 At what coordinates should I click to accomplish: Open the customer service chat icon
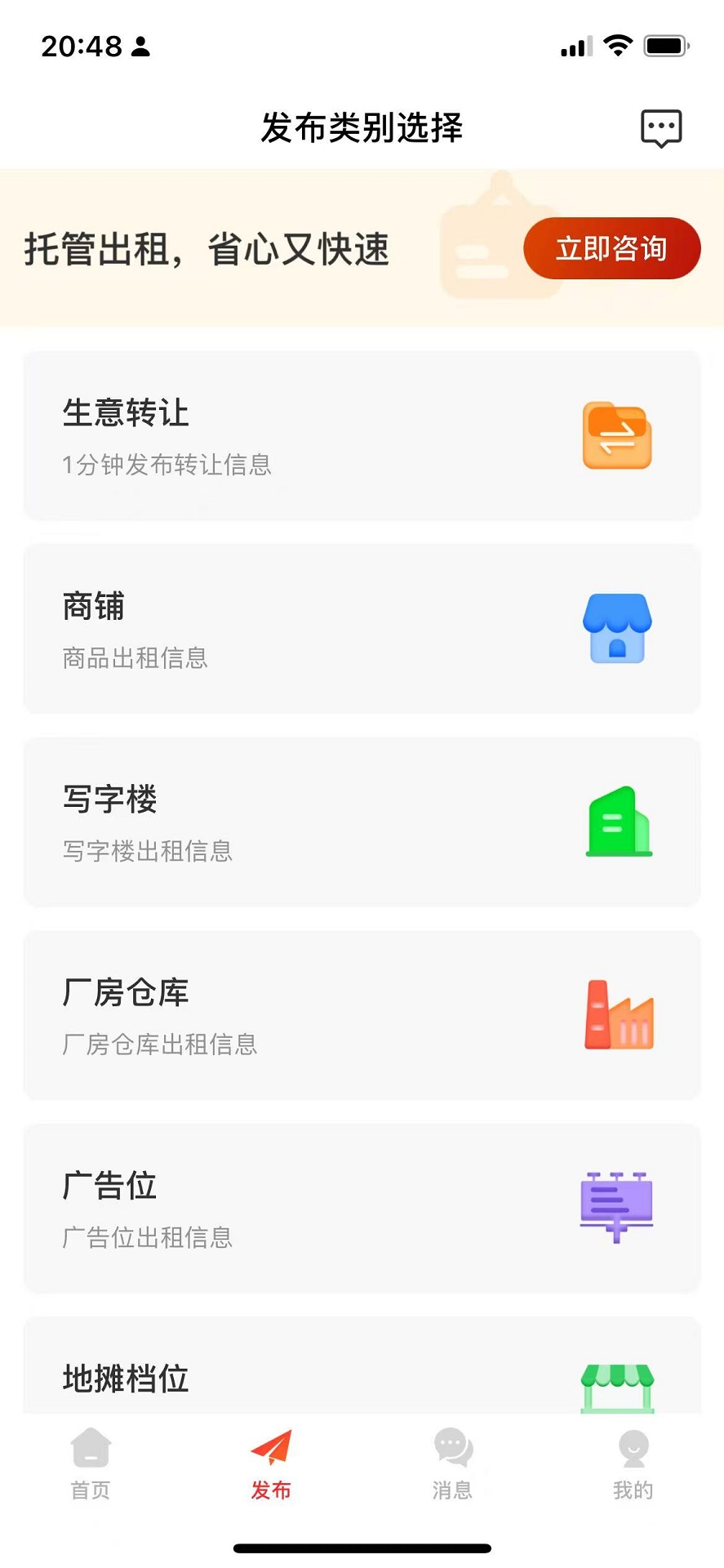[661, 127]
